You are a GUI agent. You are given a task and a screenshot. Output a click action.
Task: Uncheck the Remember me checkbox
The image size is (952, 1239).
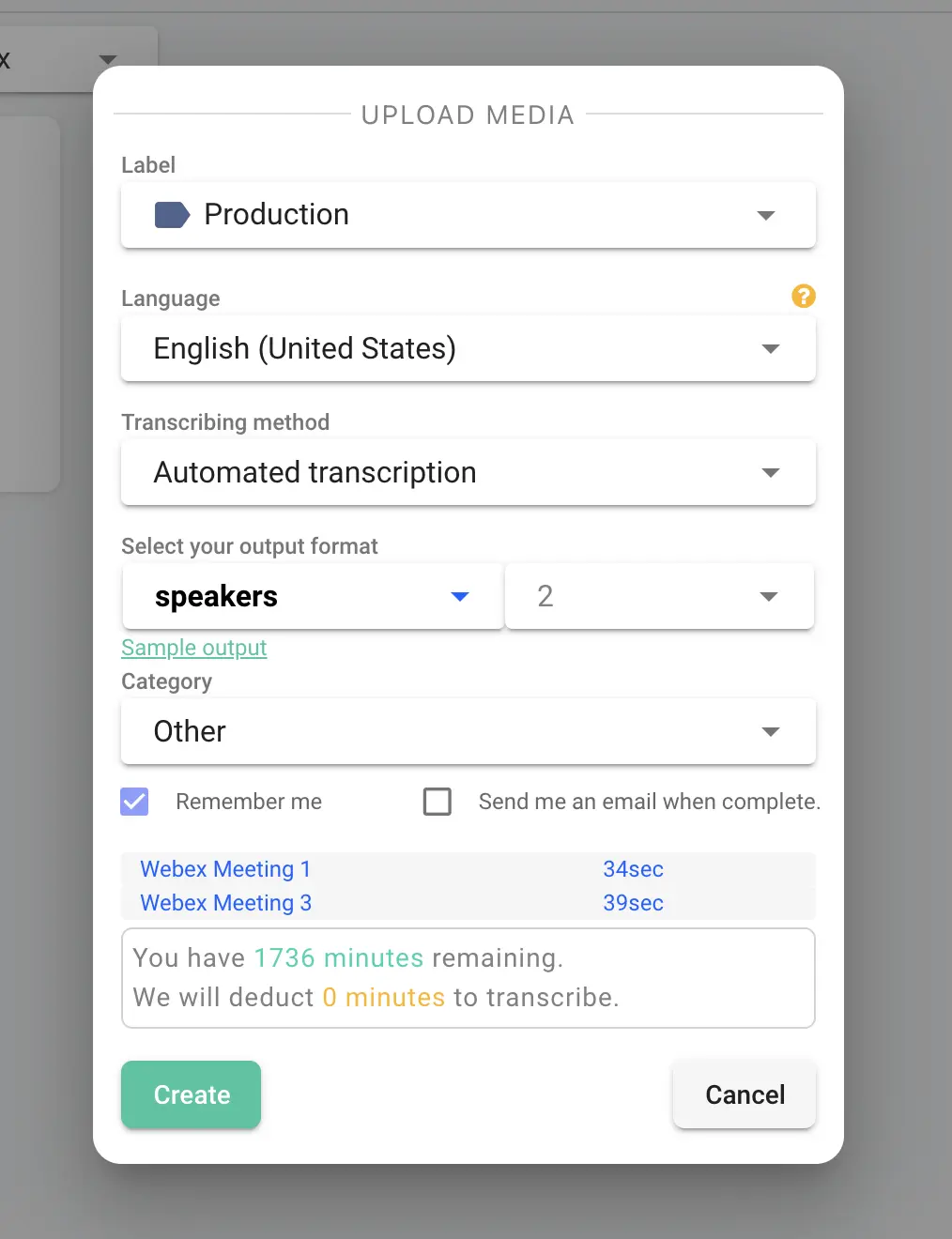[x=134, y=802]
